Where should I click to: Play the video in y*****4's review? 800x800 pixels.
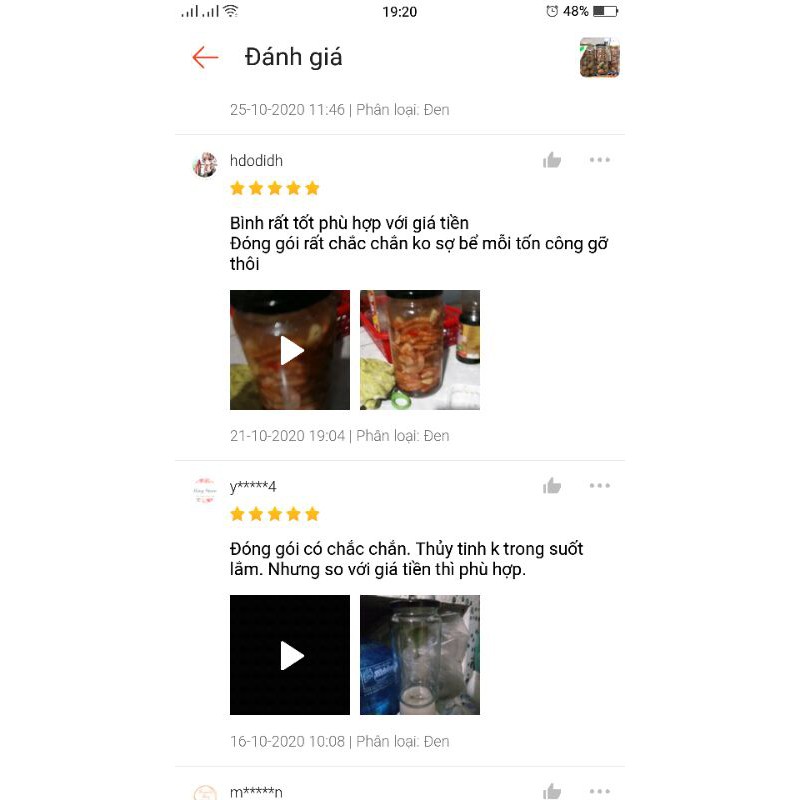[290, 655]
